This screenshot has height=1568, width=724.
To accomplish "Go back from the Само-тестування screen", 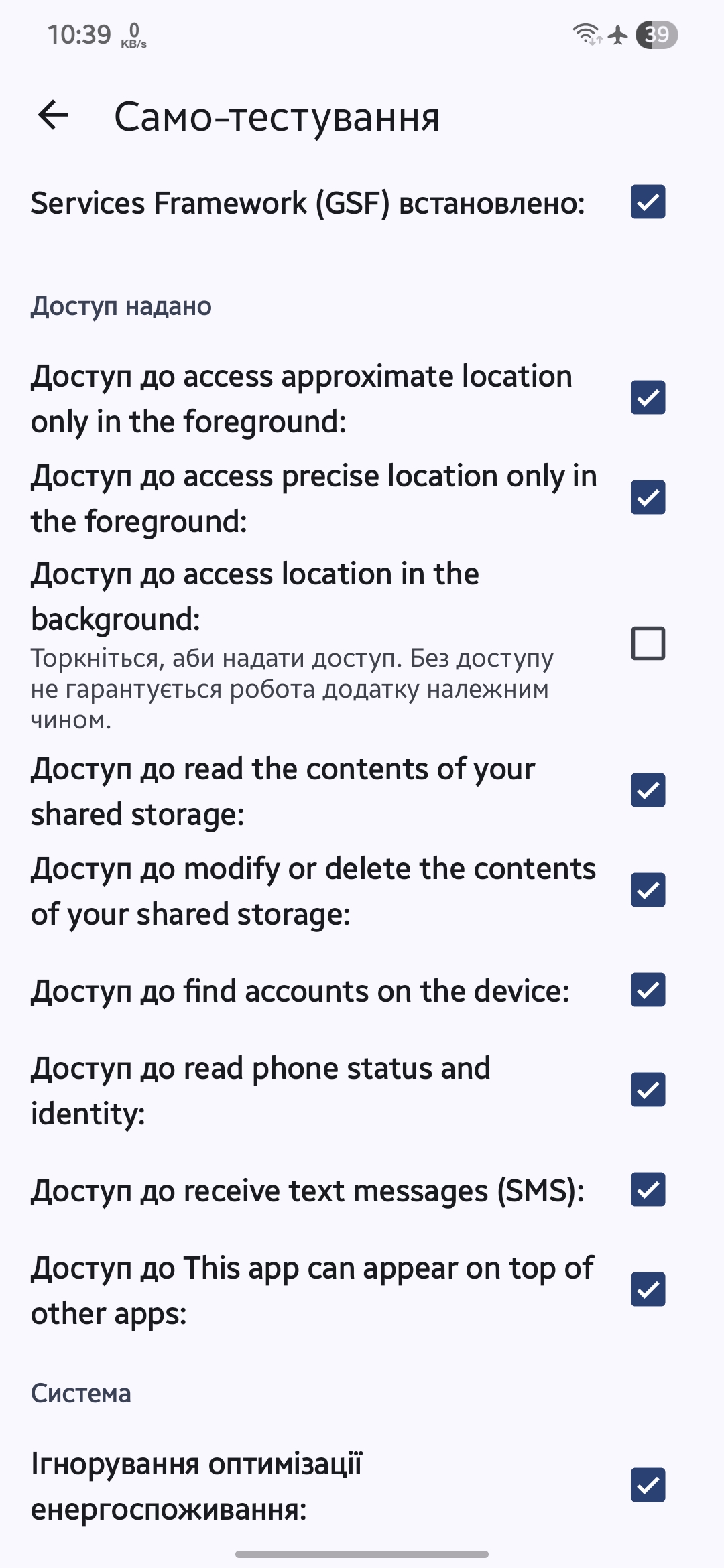I will click(x=54, y=115).
